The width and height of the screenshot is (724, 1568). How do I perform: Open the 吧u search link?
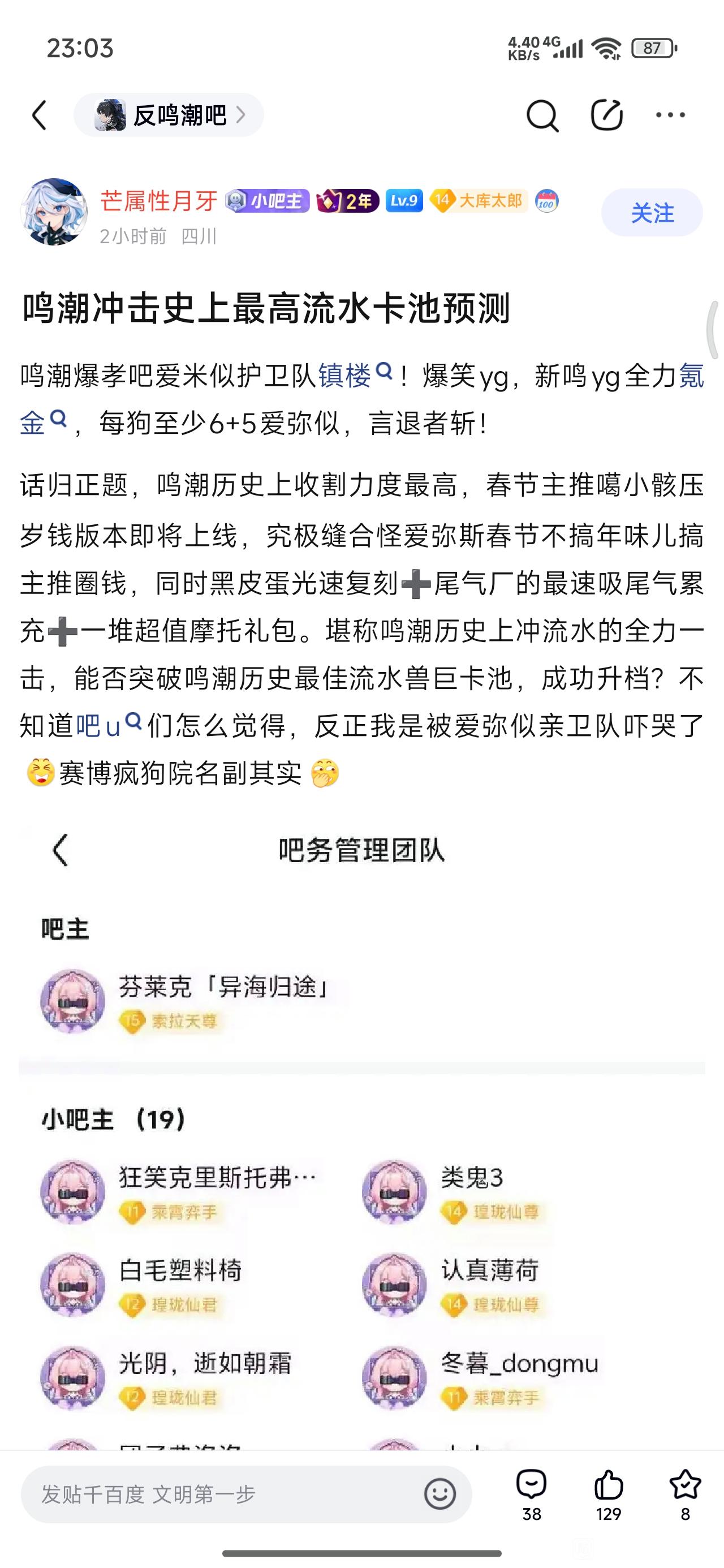coord(107,726)
